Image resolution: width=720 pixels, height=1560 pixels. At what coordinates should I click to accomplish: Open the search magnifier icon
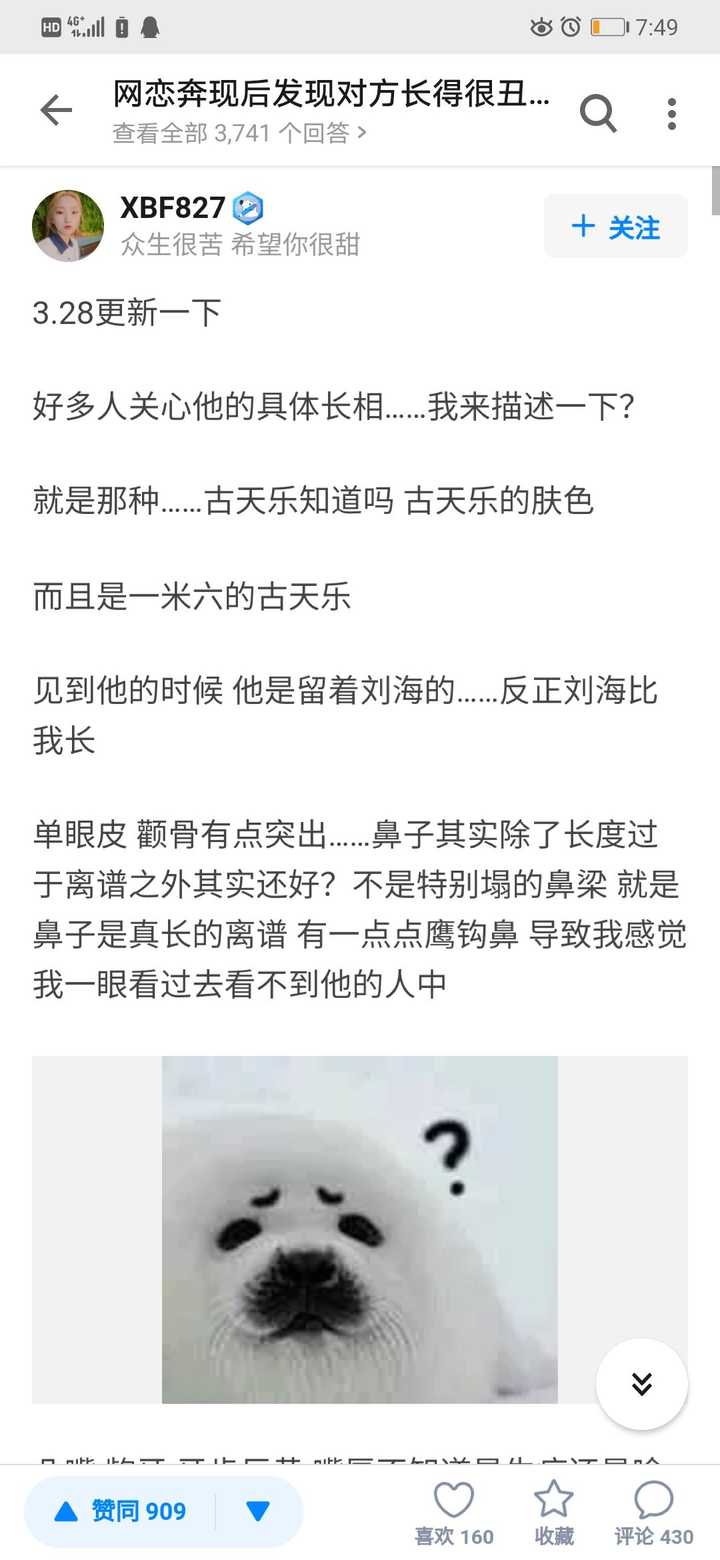coord(598,113)
